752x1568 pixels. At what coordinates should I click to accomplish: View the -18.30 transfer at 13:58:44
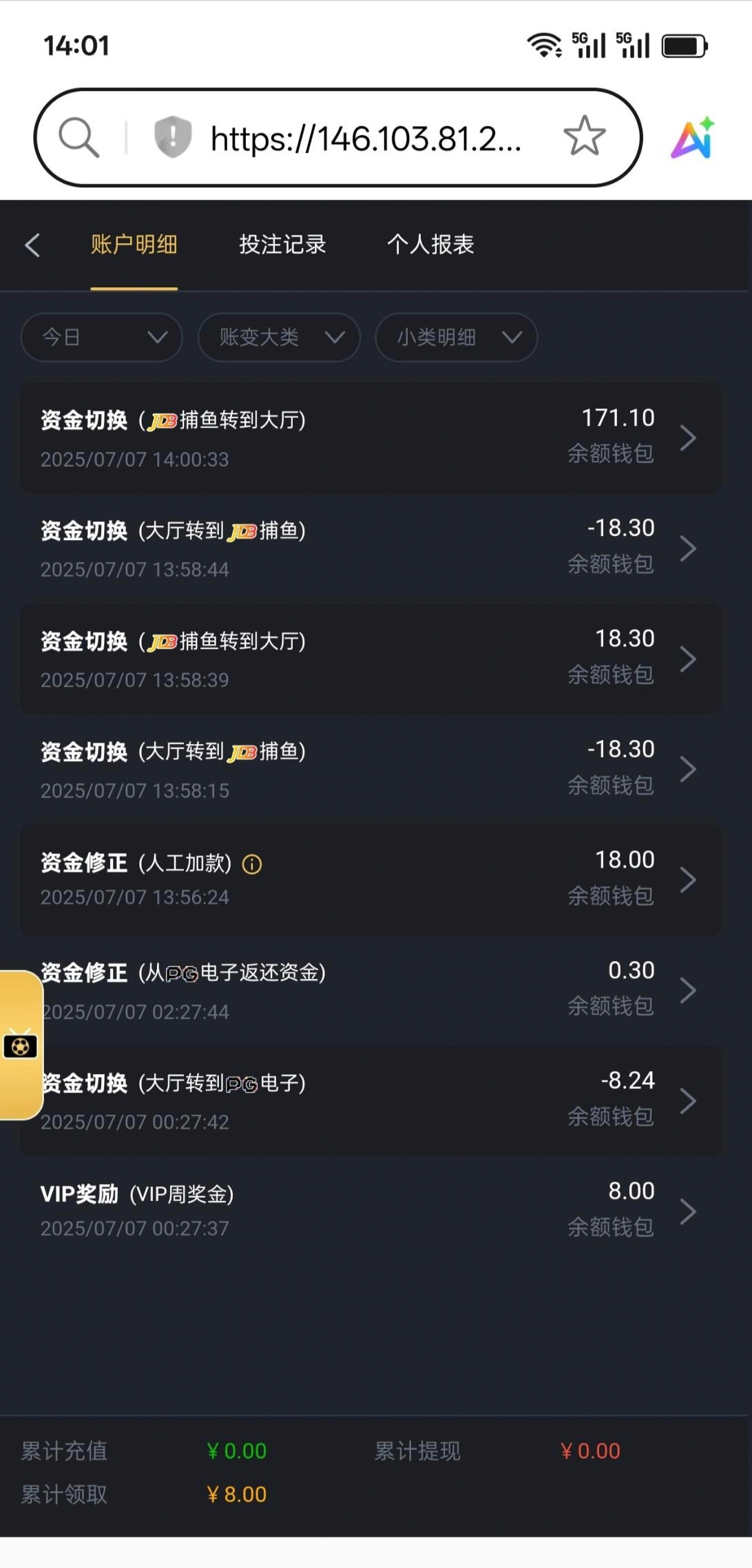pyautogui.click(x=370, y=548)
